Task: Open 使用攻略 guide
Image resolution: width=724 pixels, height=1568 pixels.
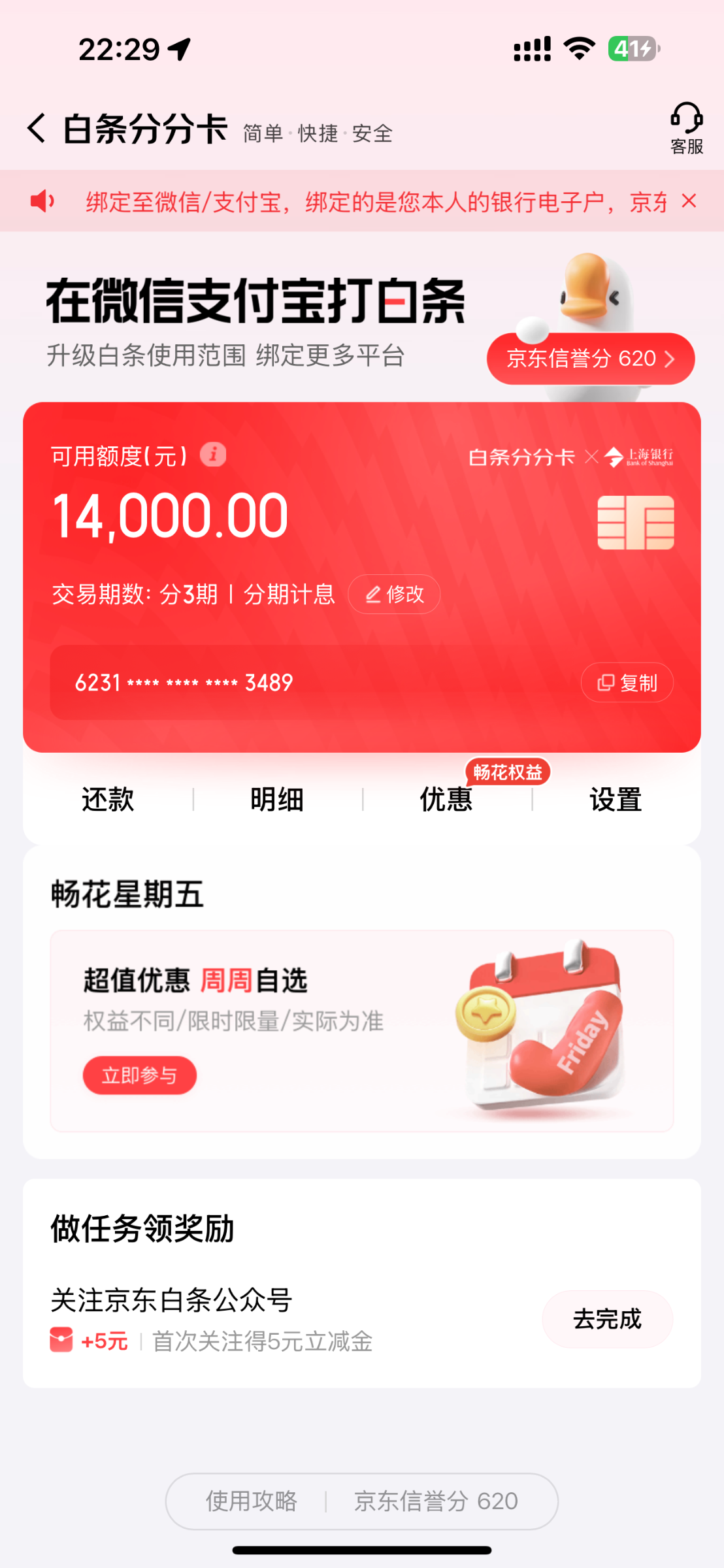Action: tap(252, 1501)
